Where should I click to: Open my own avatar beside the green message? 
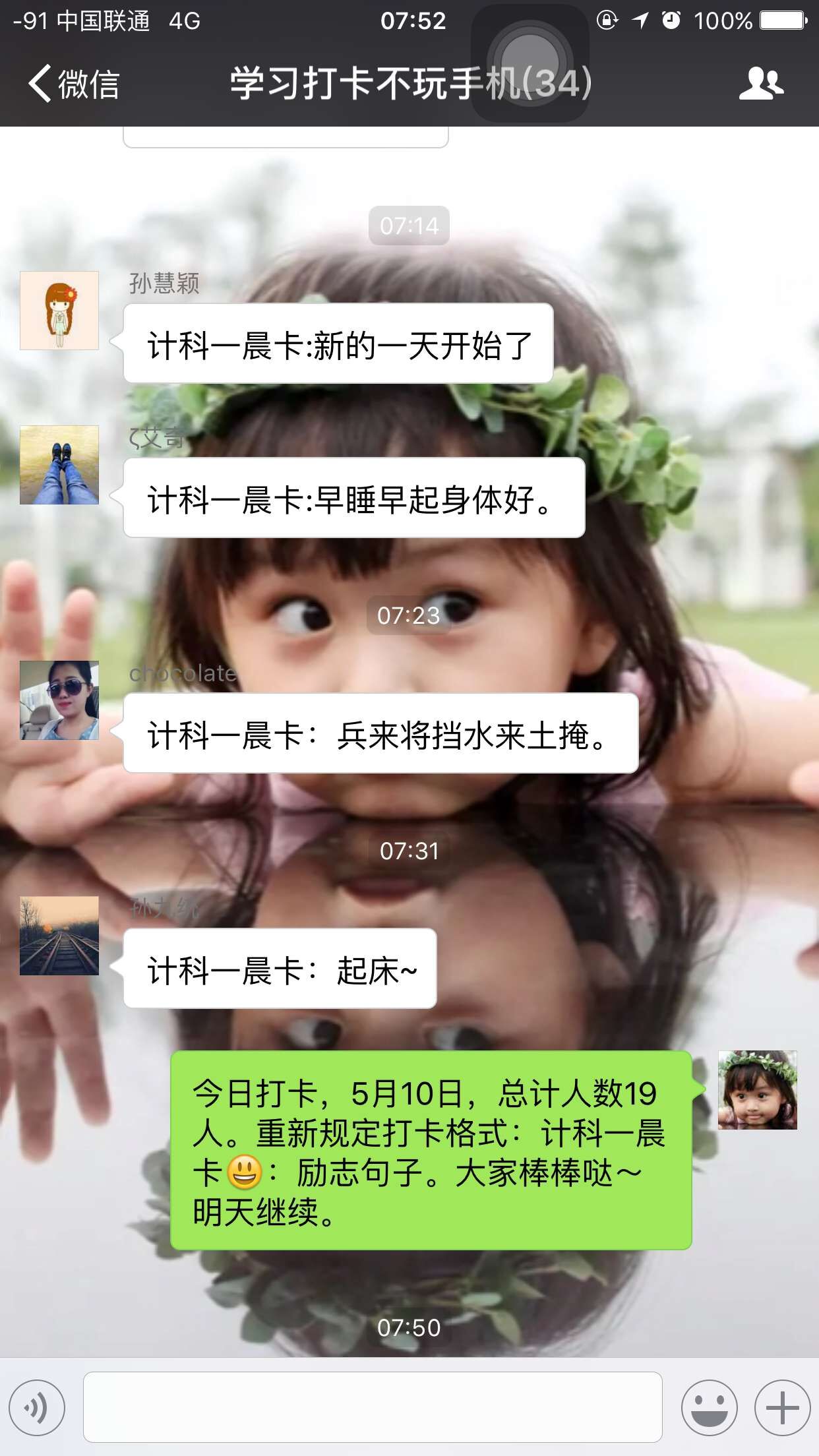coord(757,1090)
